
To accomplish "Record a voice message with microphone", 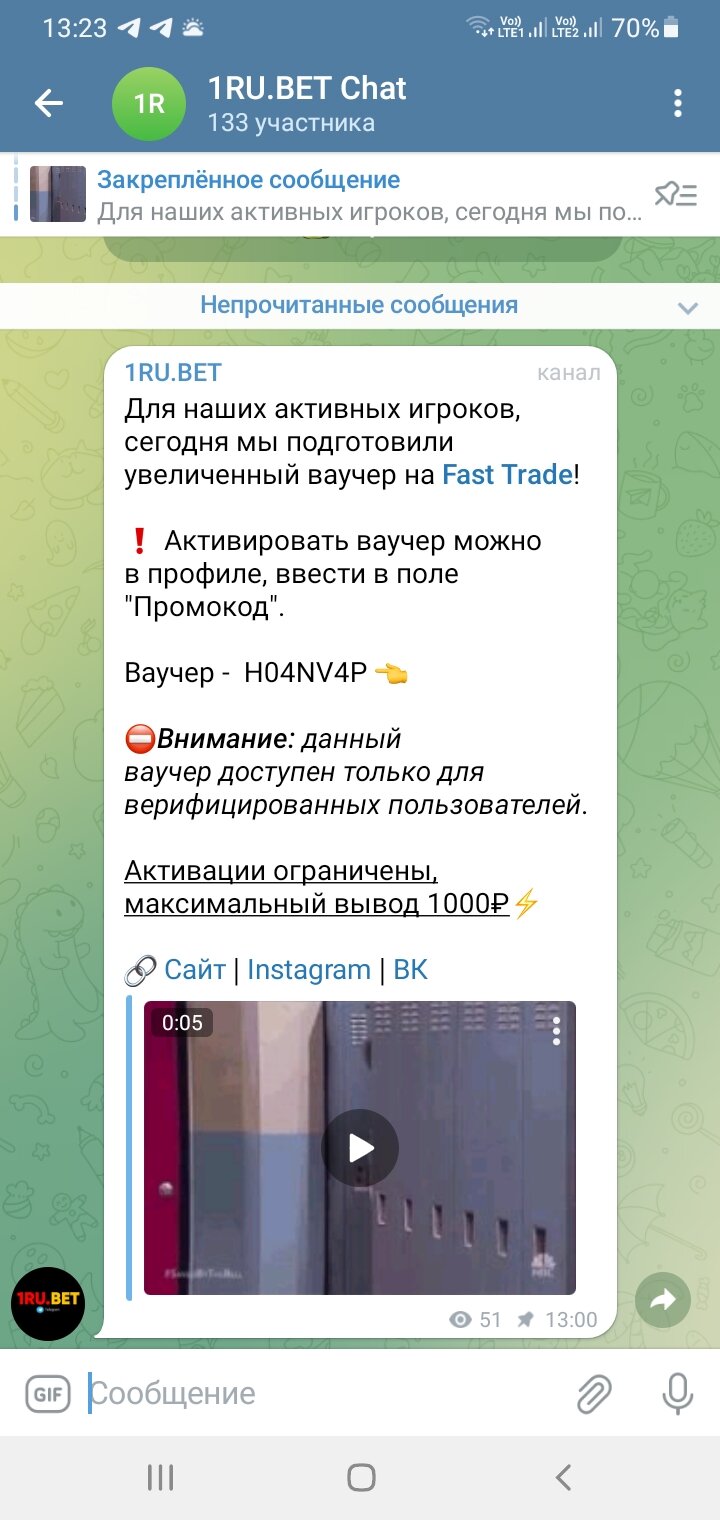I will pyautogui.click(x=677, y=1394).
